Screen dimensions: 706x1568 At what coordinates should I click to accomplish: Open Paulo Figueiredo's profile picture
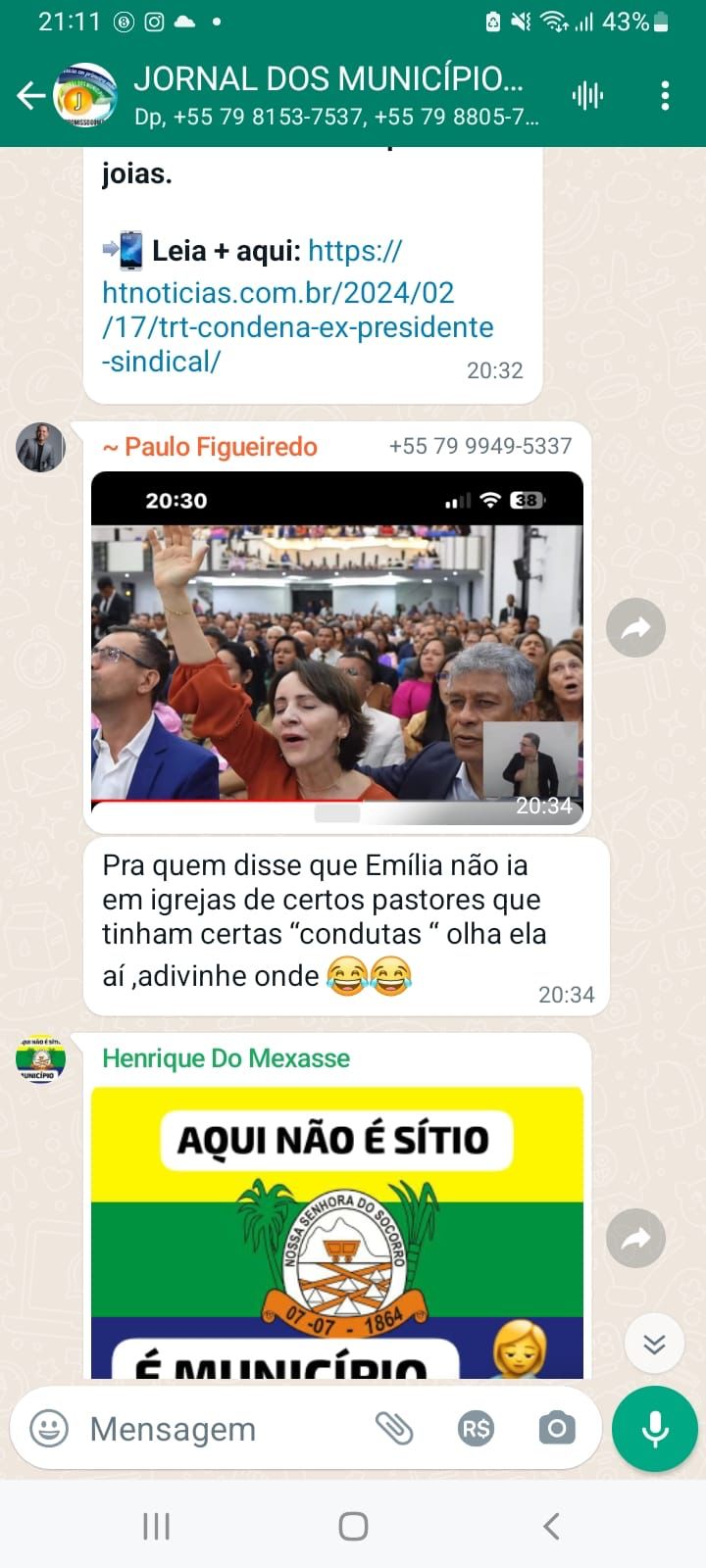(41, 448)
